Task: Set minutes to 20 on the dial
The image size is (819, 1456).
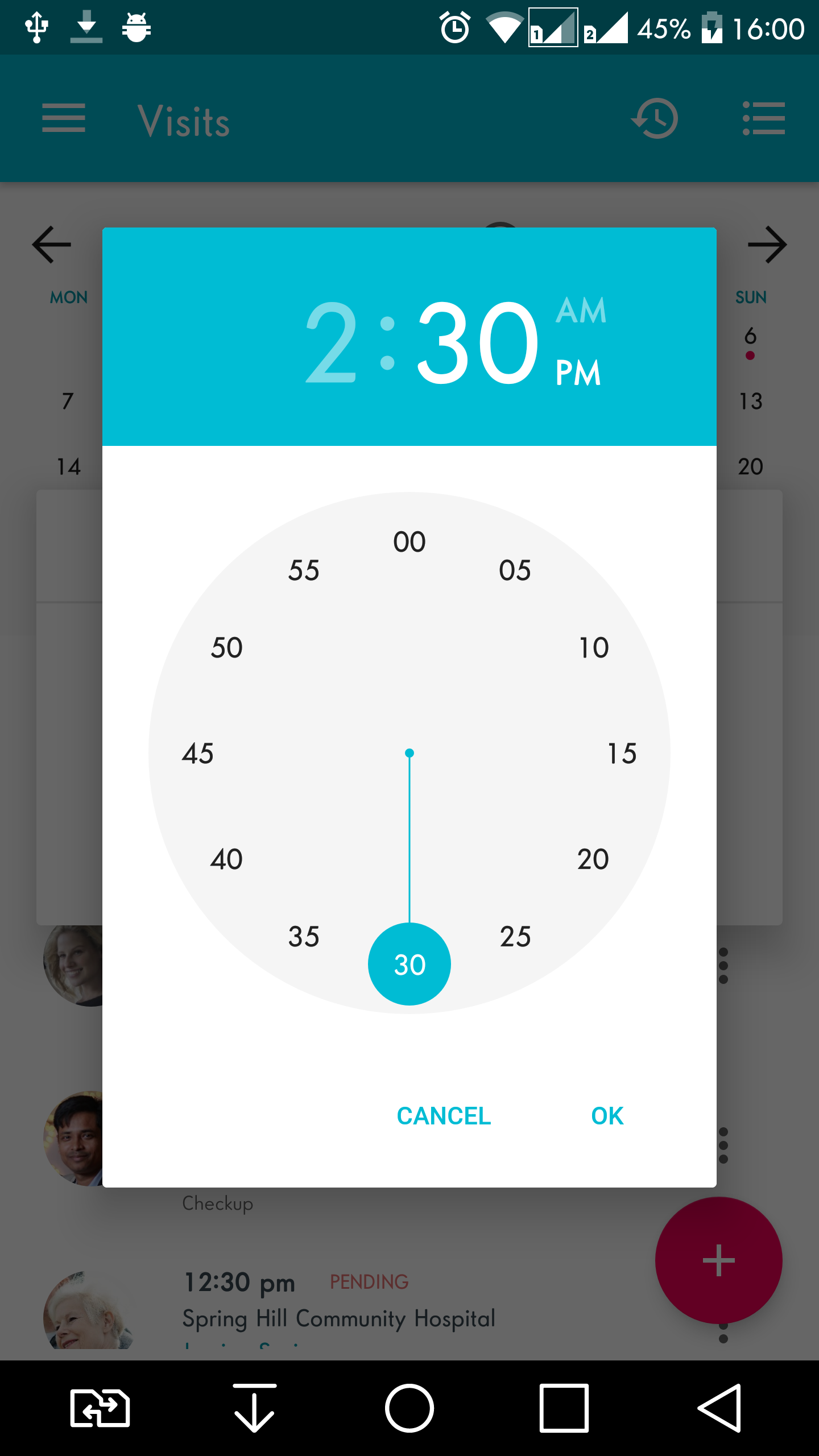Action: (x=593, y=859)
